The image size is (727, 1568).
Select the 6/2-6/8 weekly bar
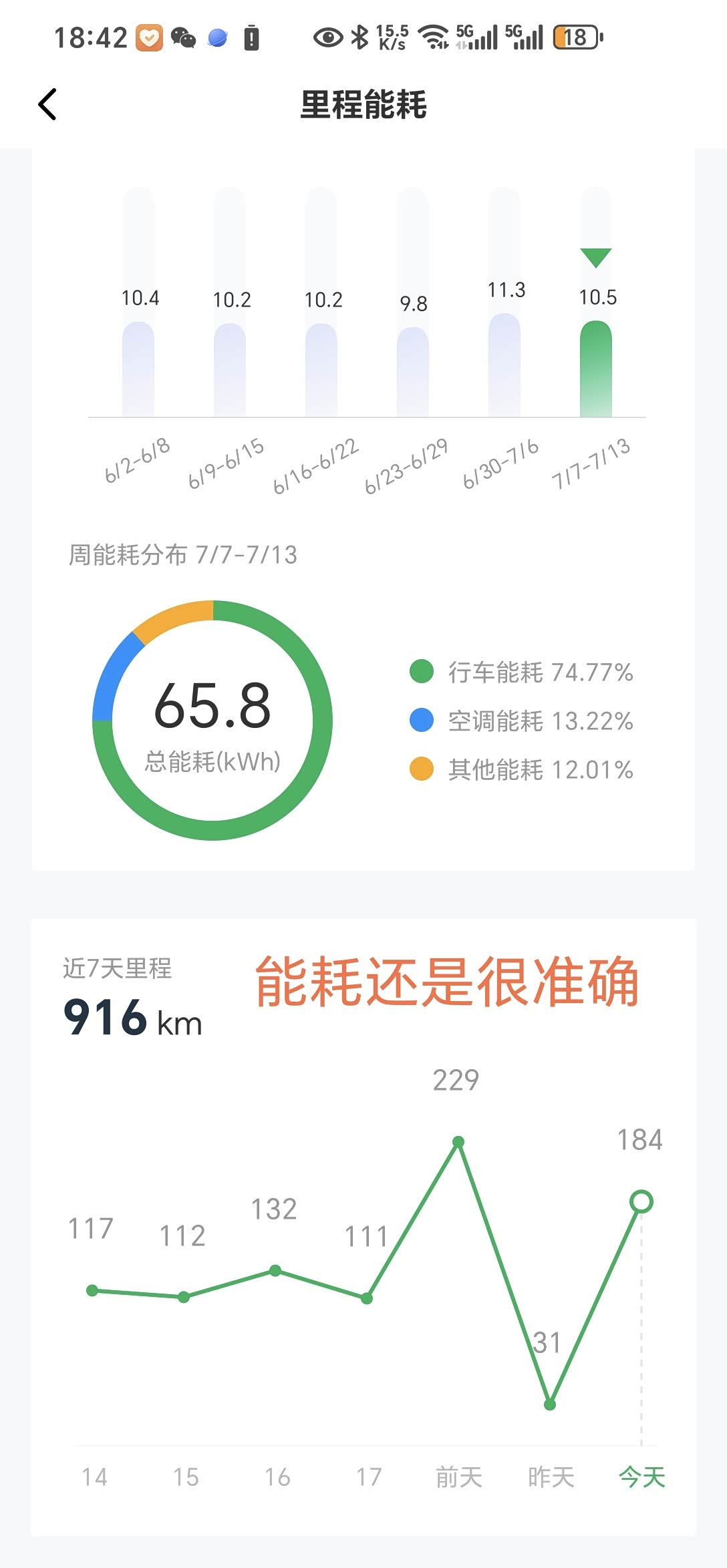point(138,369)
